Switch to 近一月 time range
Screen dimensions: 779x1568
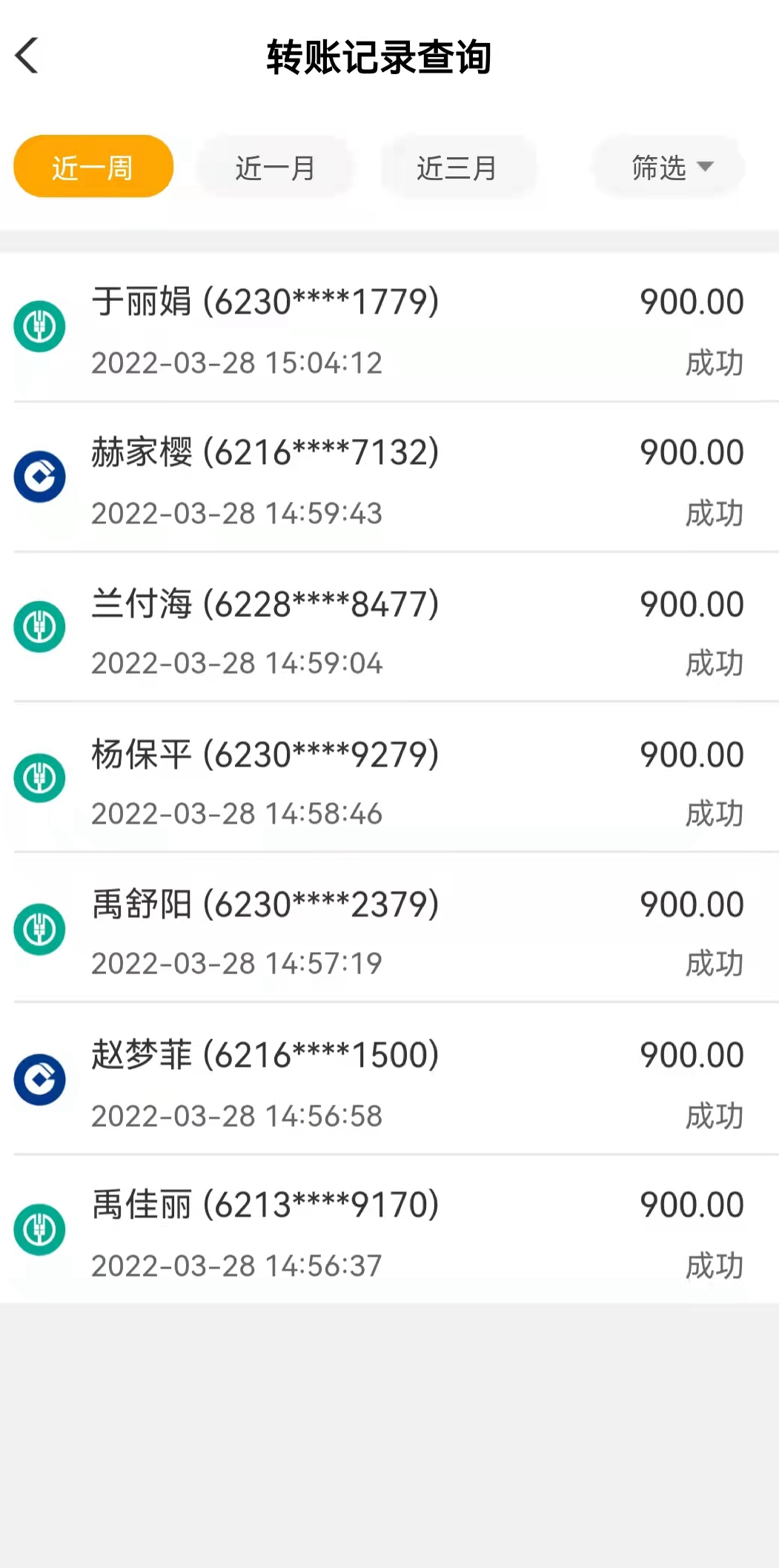275,167
